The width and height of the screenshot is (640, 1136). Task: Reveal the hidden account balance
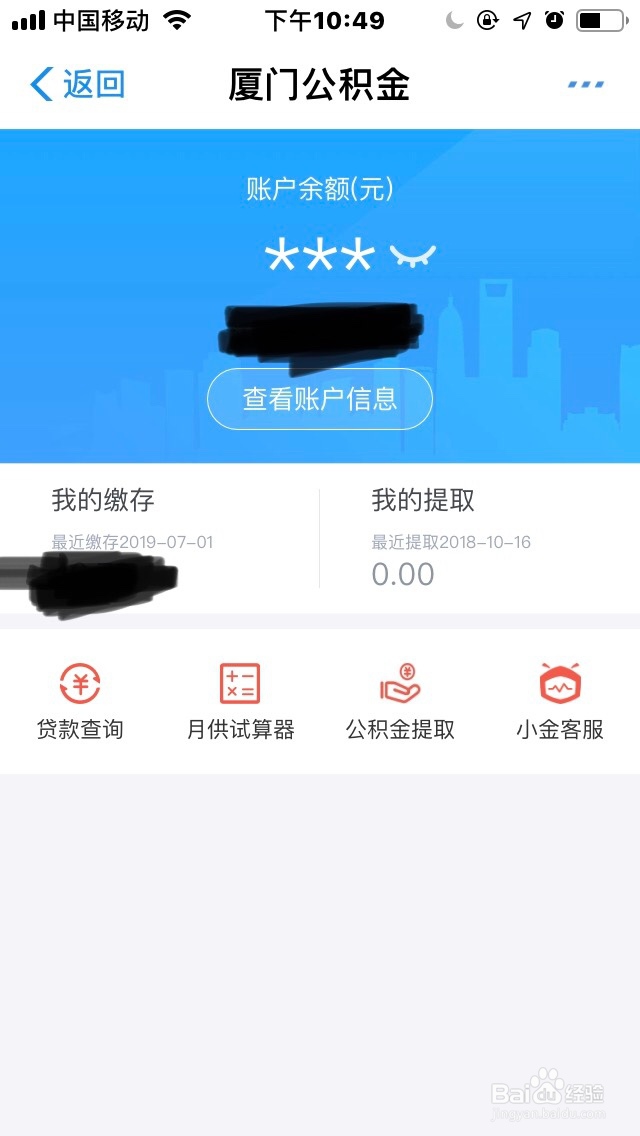[414, 257]
